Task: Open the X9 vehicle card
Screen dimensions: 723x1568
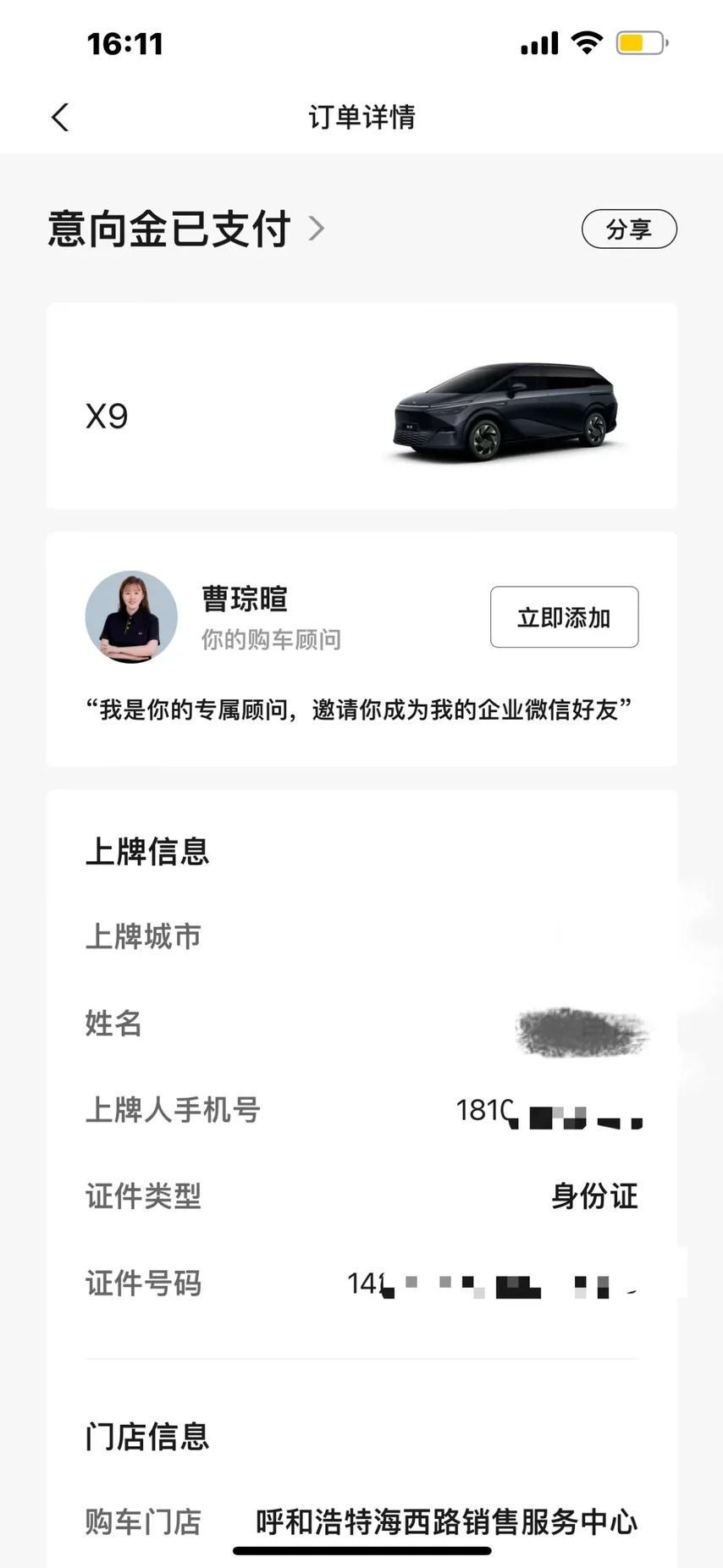Action: pos(361,406)
